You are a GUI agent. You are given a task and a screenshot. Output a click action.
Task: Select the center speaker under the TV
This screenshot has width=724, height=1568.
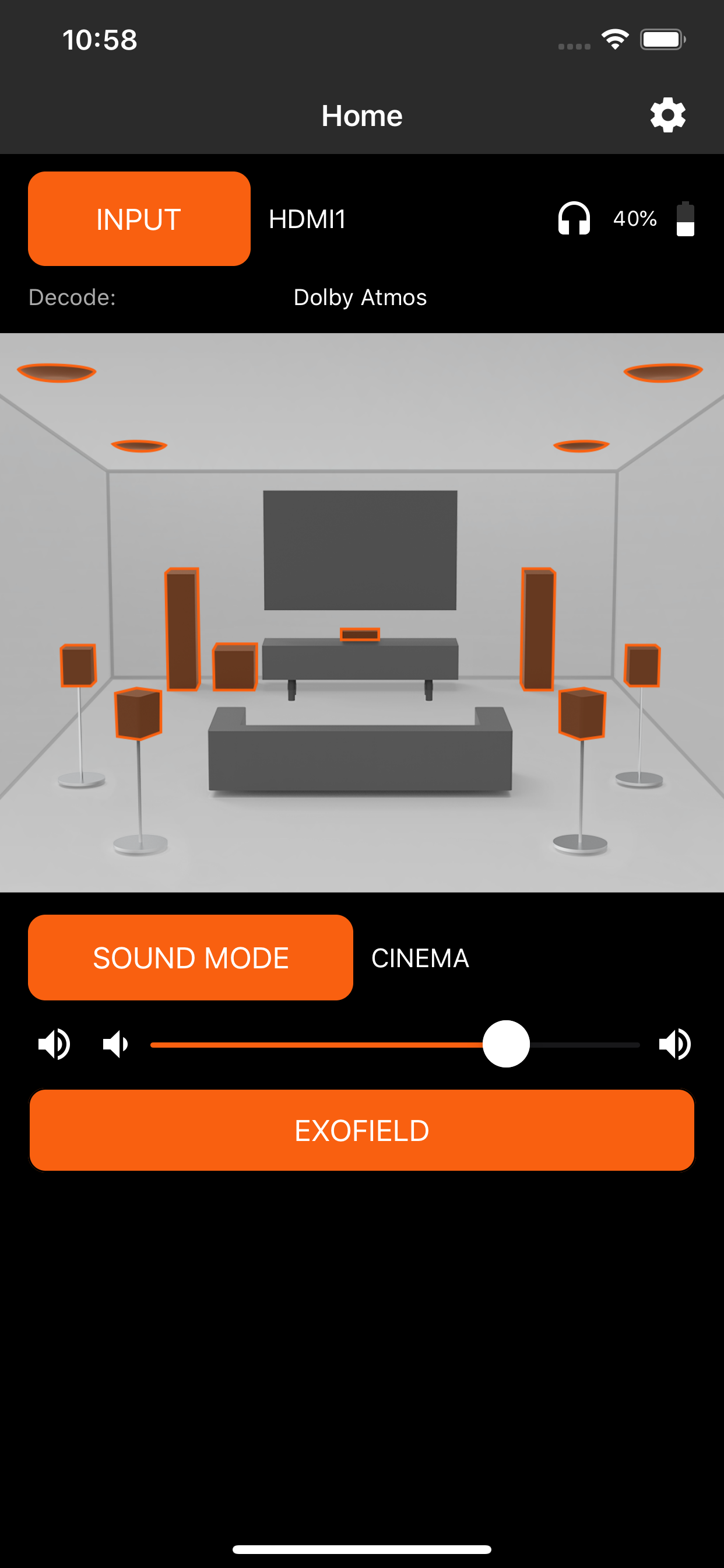click(360, 635)
